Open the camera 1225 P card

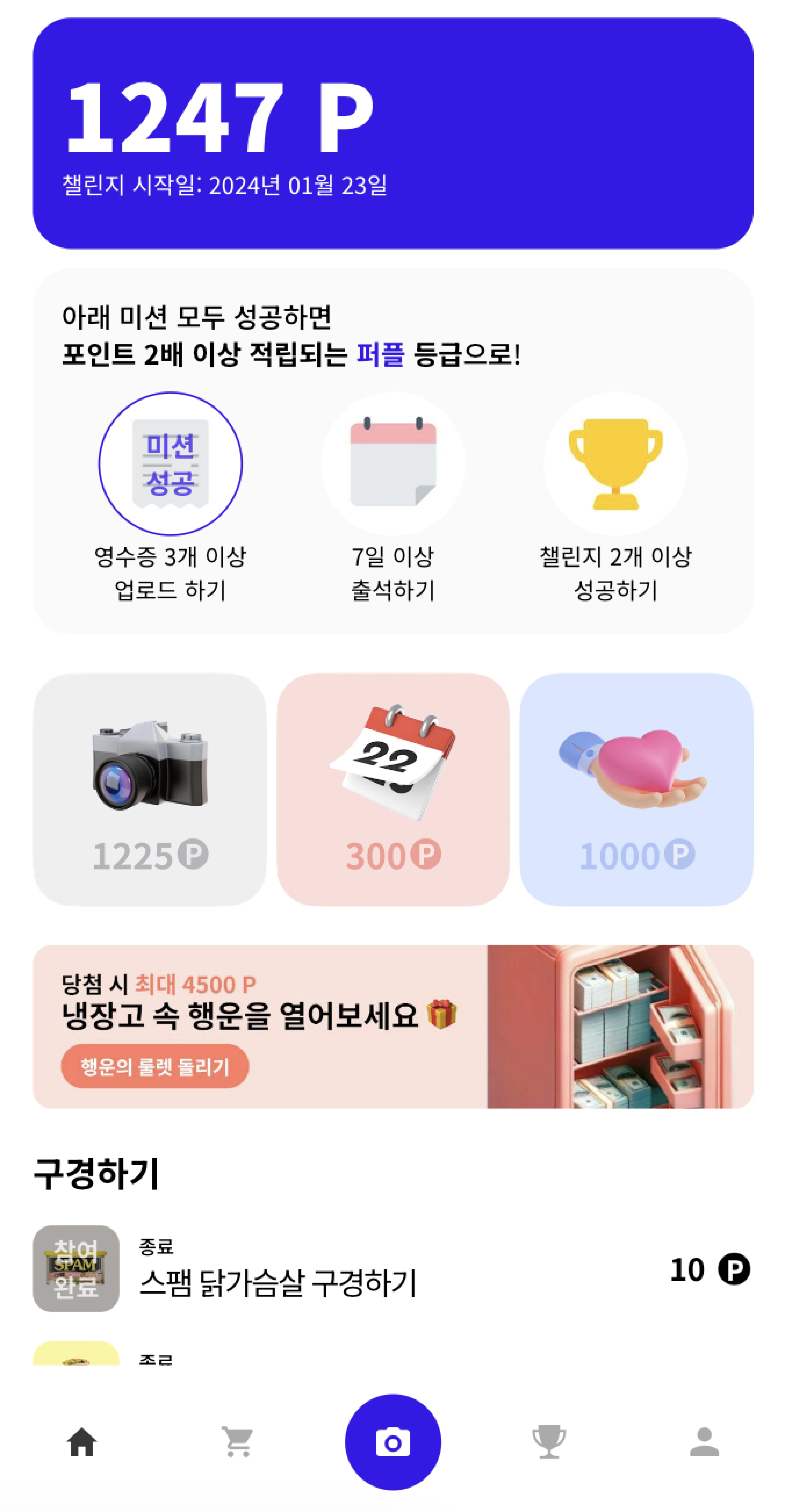150,789
